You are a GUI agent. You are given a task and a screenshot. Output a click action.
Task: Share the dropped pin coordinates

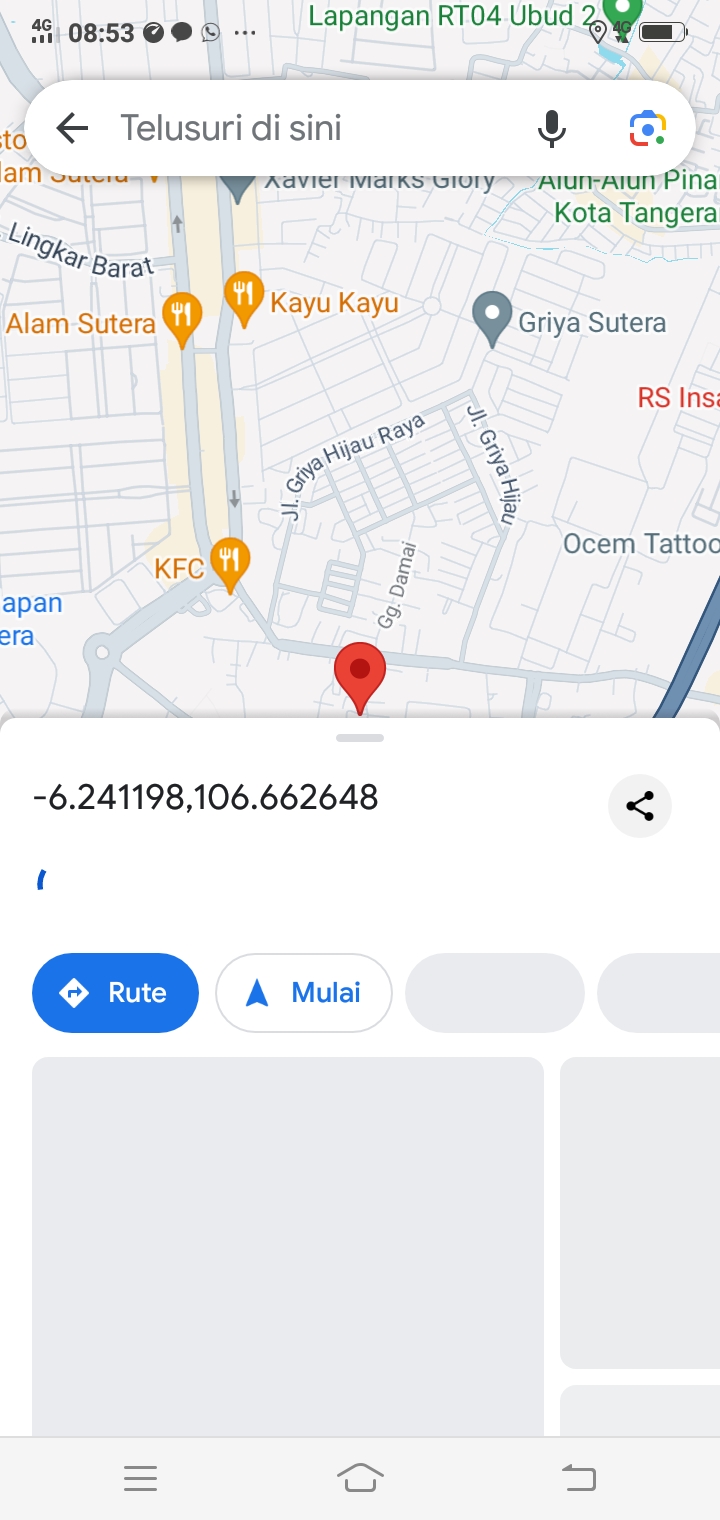(x=639, y=806)
